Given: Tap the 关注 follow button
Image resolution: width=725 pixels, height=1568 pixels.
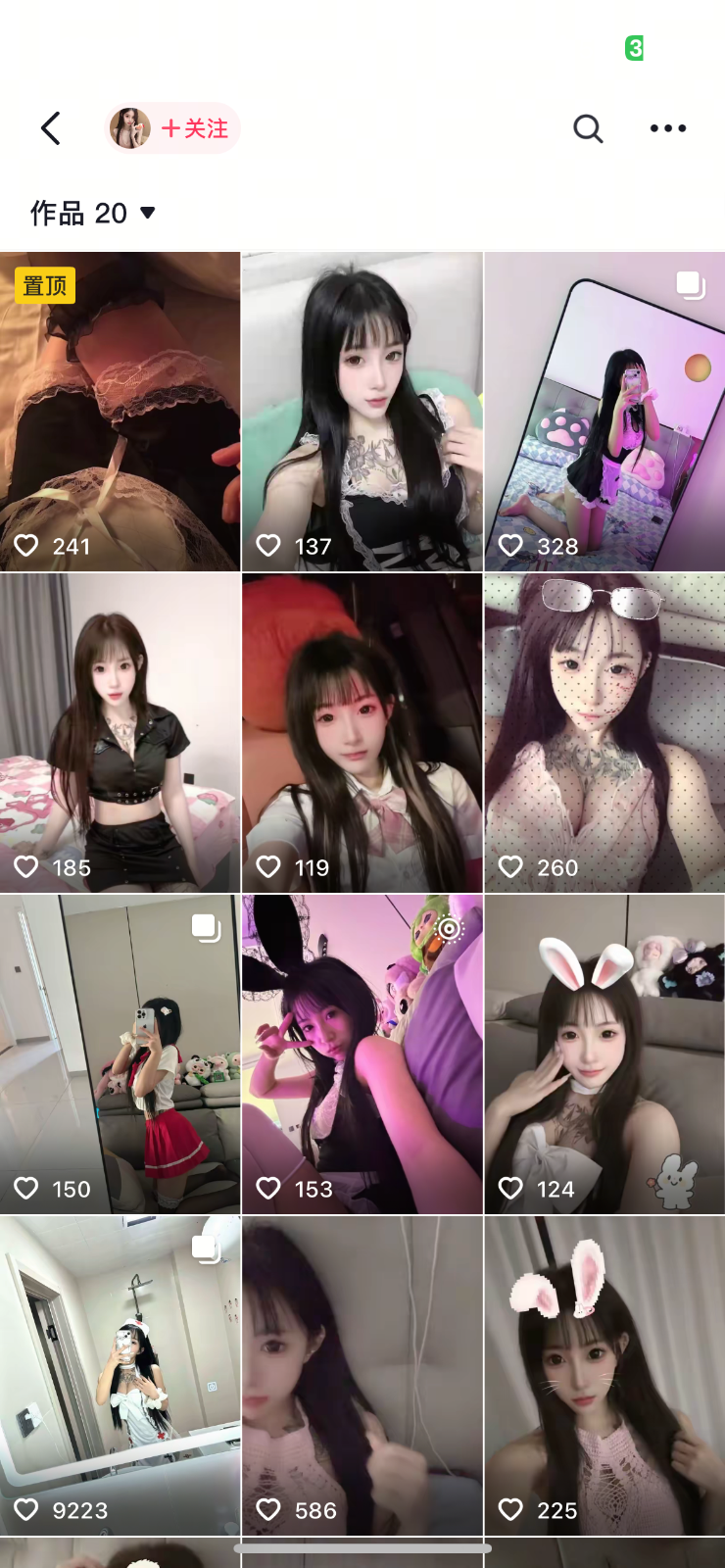Looking at the screenshot, I should 194,128.
